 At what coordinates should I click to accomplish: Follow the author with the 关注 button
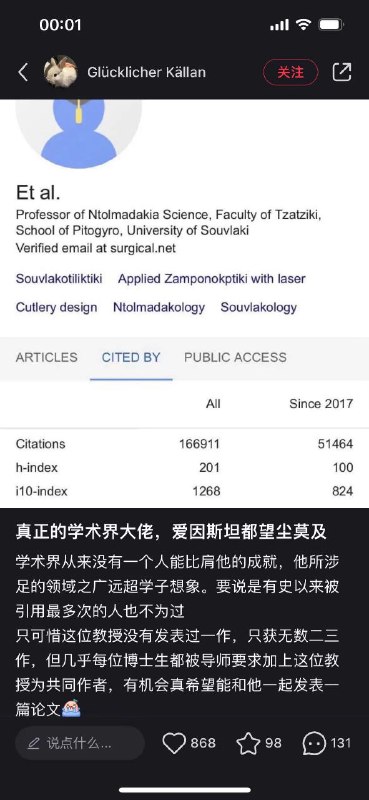290,72
